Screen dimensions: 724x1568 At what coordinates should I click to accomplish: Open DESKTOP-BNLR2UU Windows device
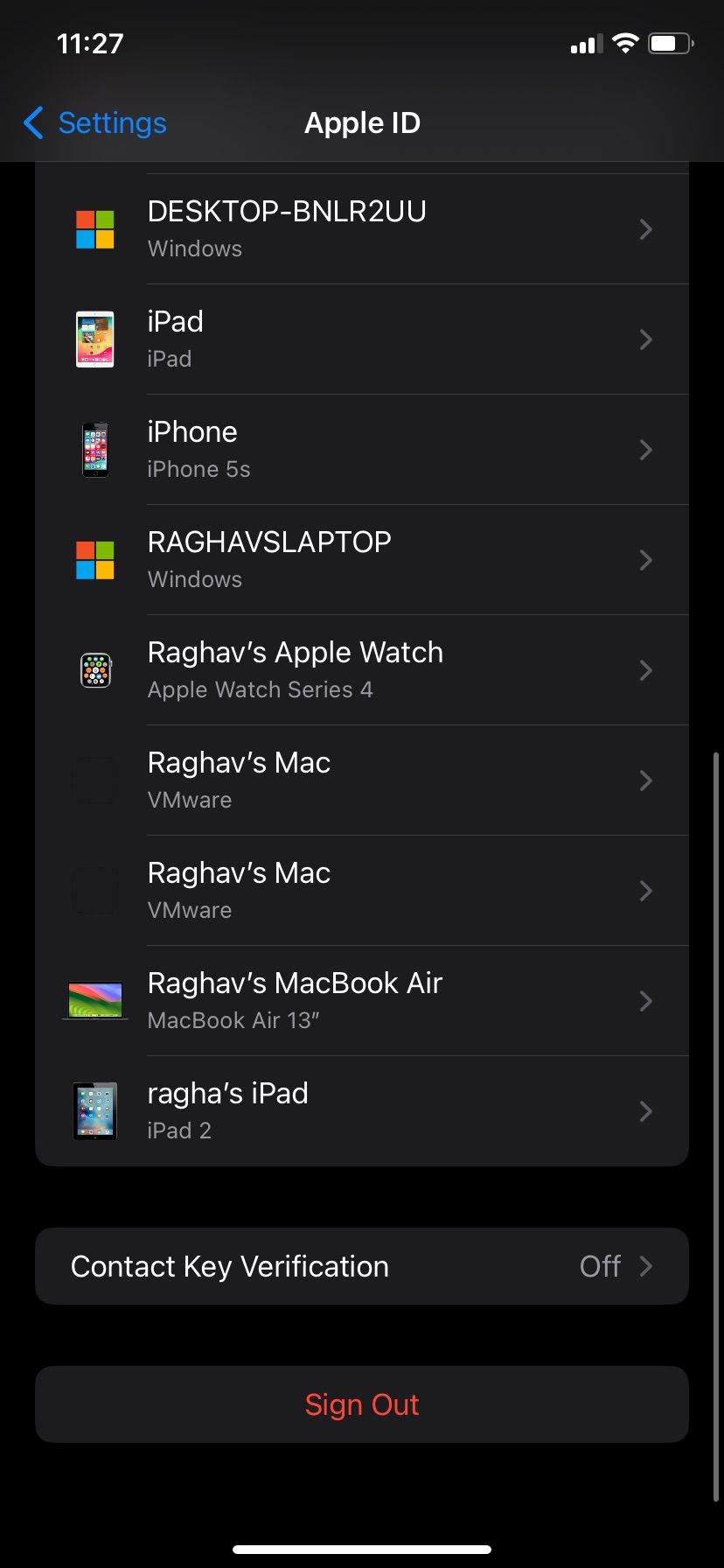[x=362, y=229]
